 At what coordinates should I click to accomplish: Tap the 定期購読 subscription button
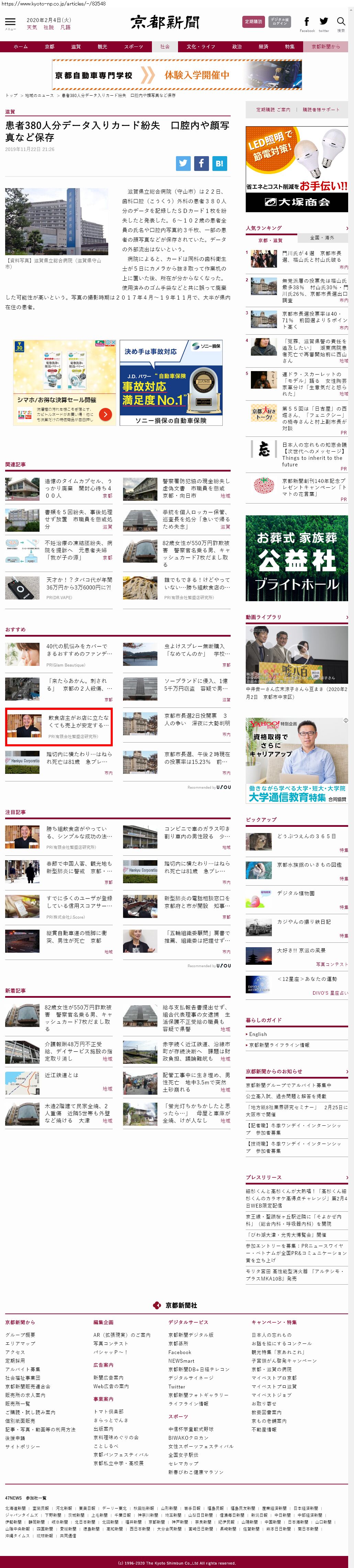point(253,21)
